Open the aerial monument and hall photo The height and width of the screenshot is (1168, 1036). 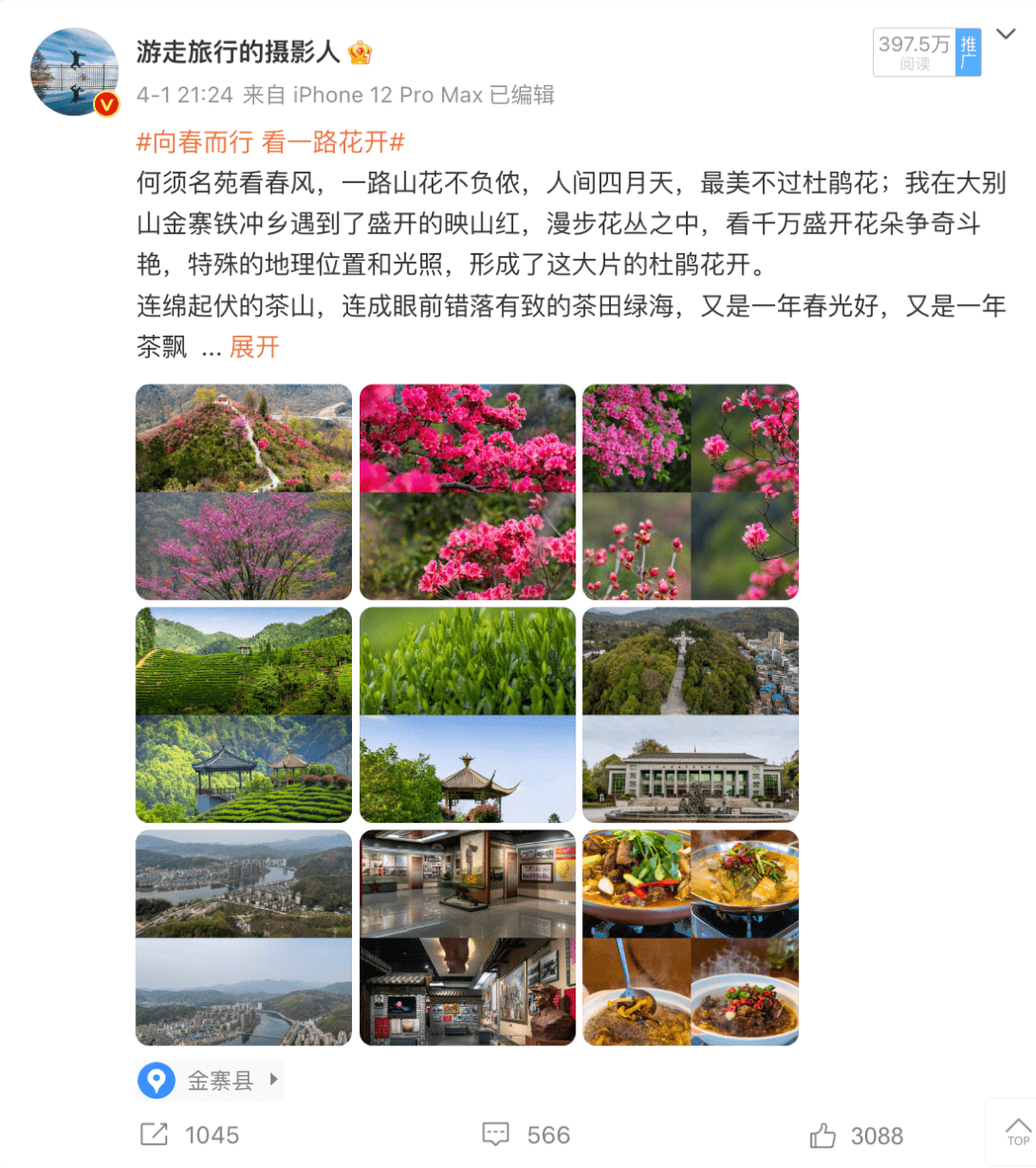[691, 714]
